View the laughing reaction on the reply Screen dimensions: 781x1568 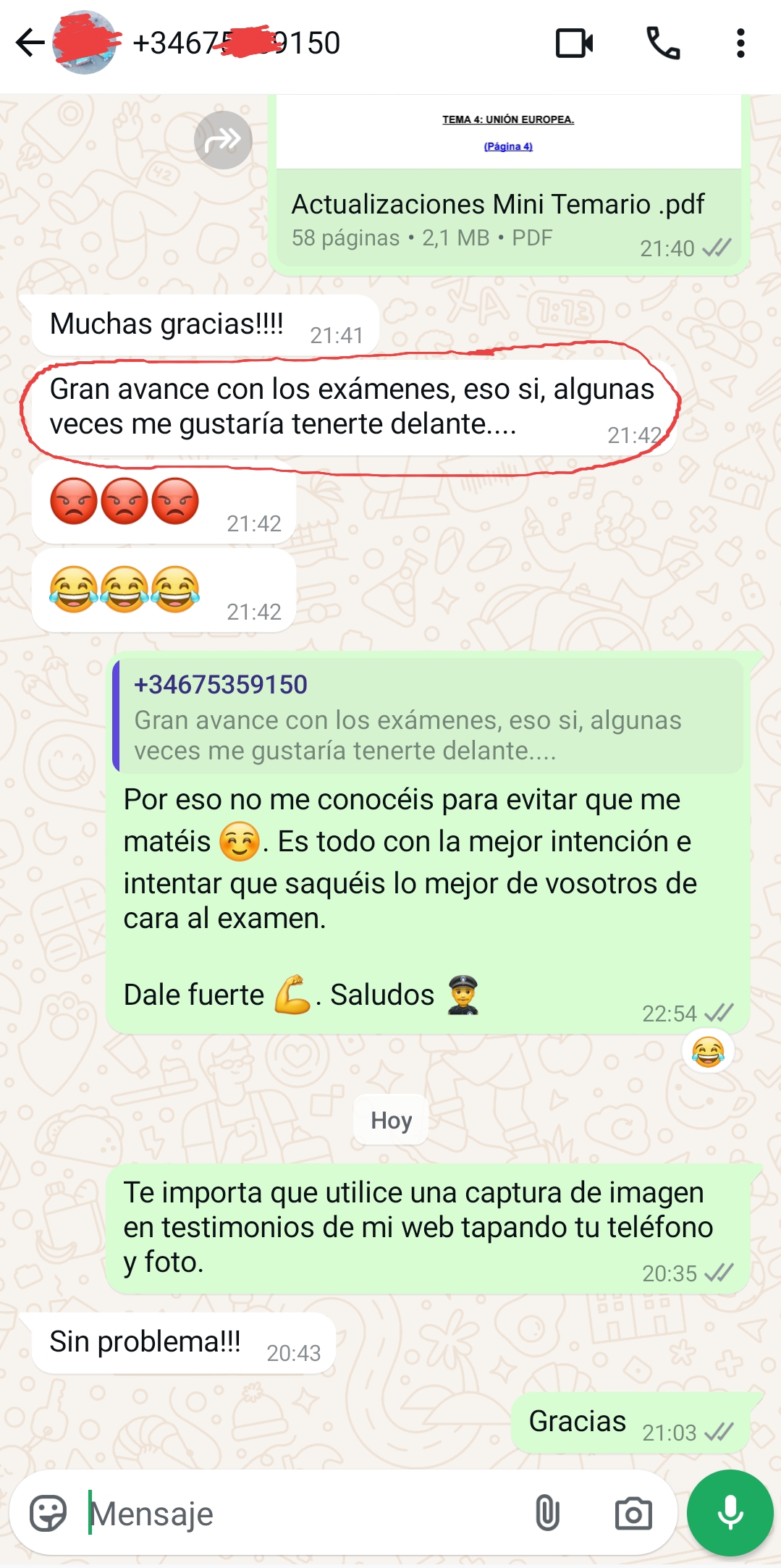[708, 1052]
